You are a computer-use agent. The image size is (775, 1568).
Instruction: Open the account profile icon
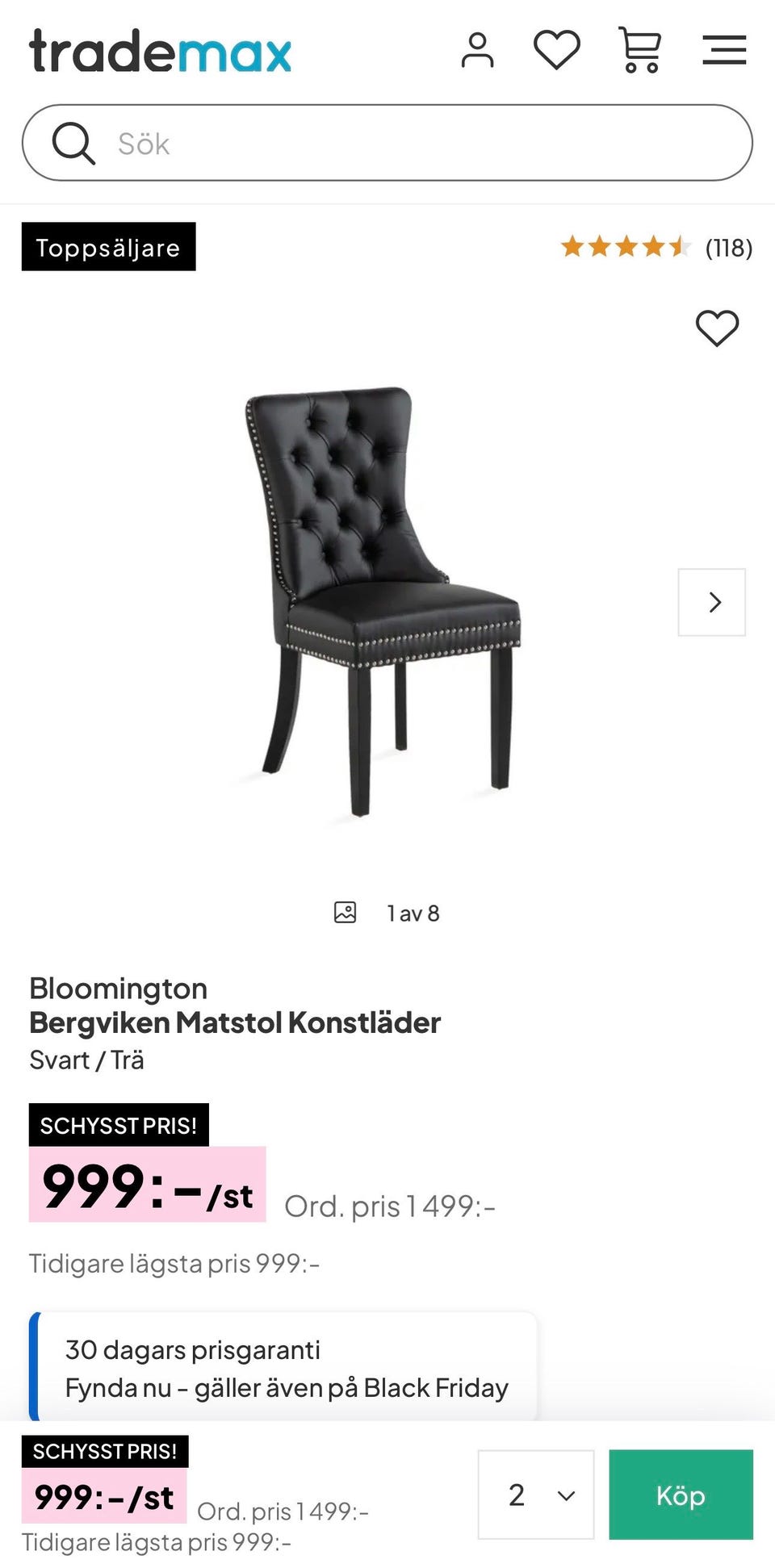[477, 50]
